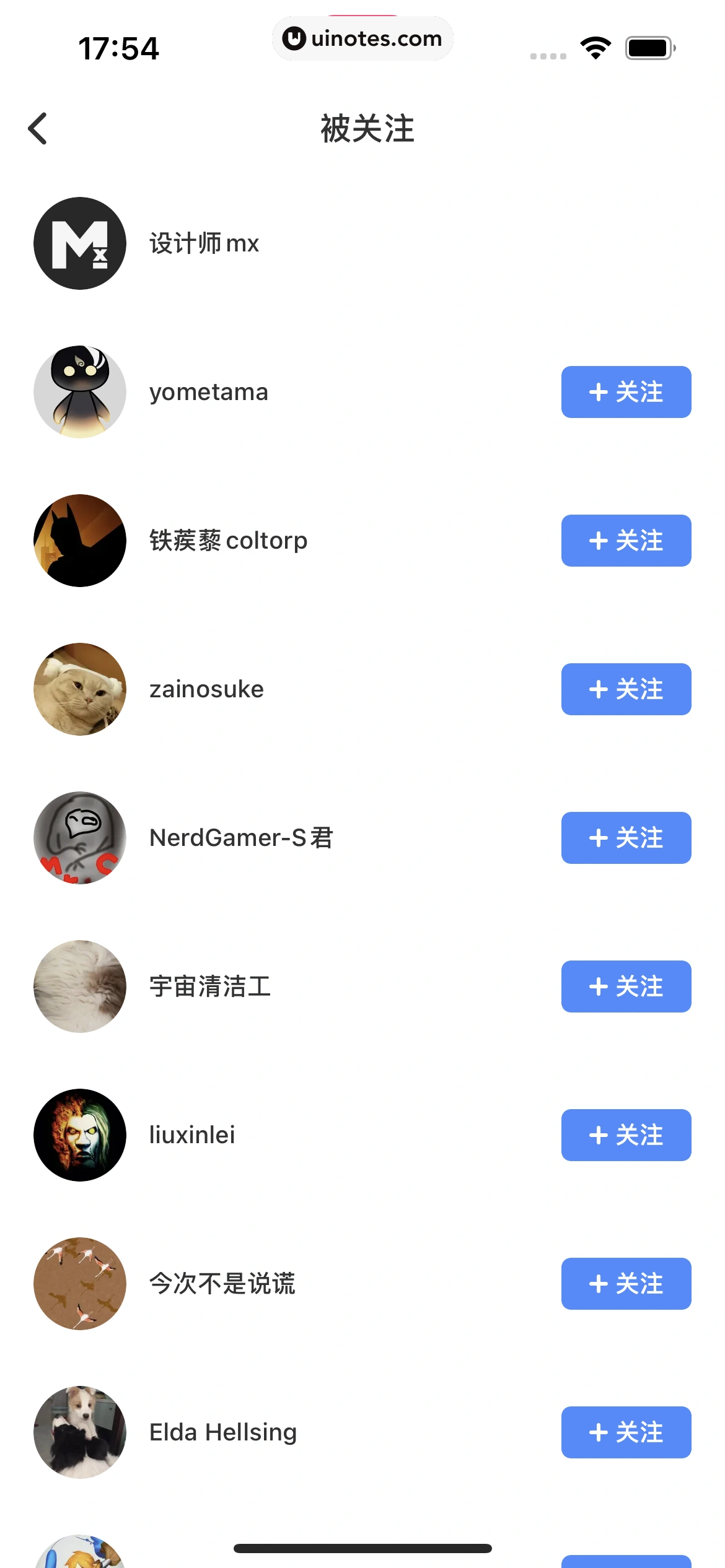Open yometama's profile from avatar
The width and height of the screenshot is (725, 1568).
pyautogui.click(x=80, y=392)
